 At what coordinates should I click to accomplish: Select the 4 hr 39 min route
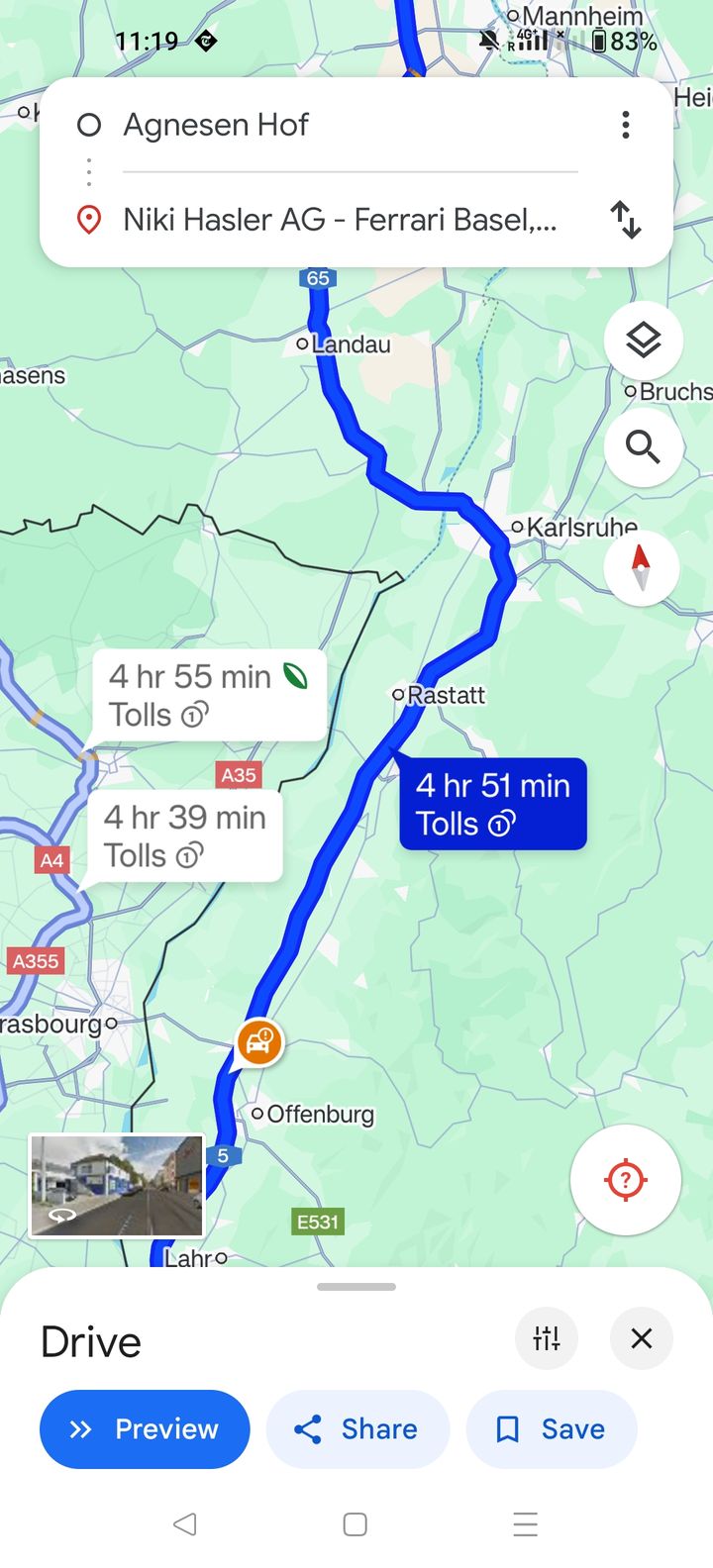[185, 835]
